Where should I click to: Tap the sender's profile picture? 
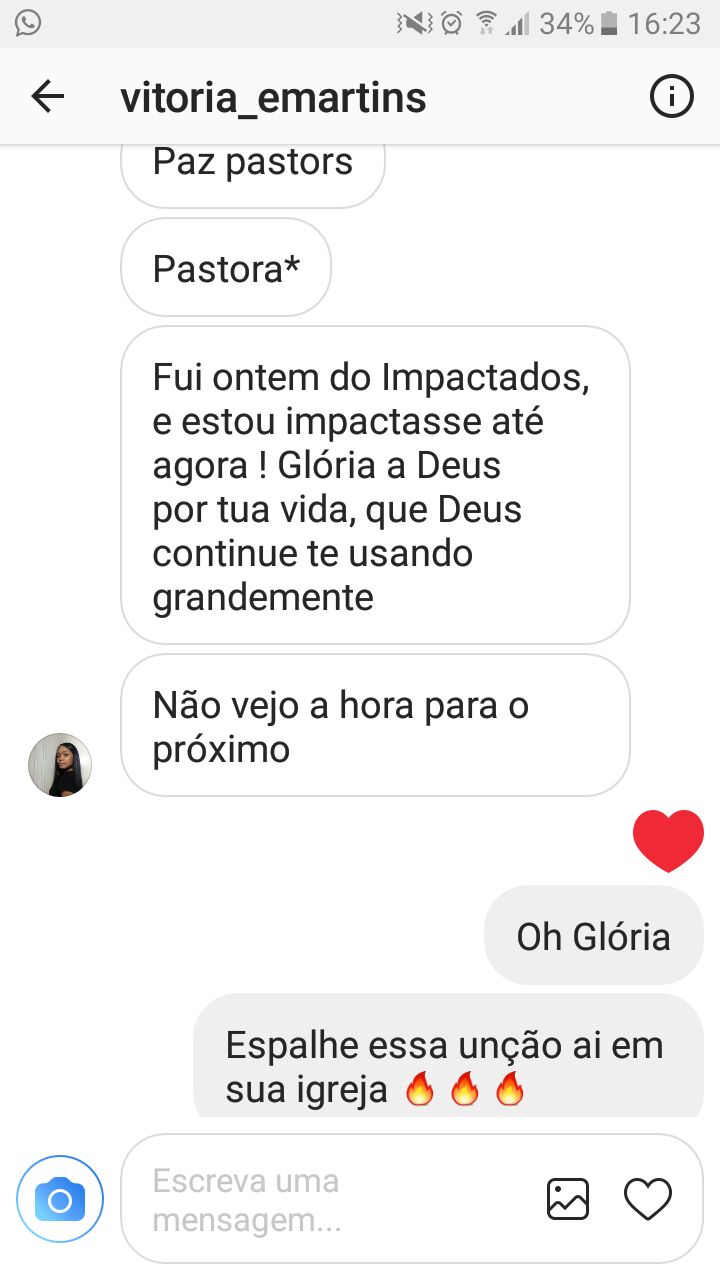click(60, 765)
